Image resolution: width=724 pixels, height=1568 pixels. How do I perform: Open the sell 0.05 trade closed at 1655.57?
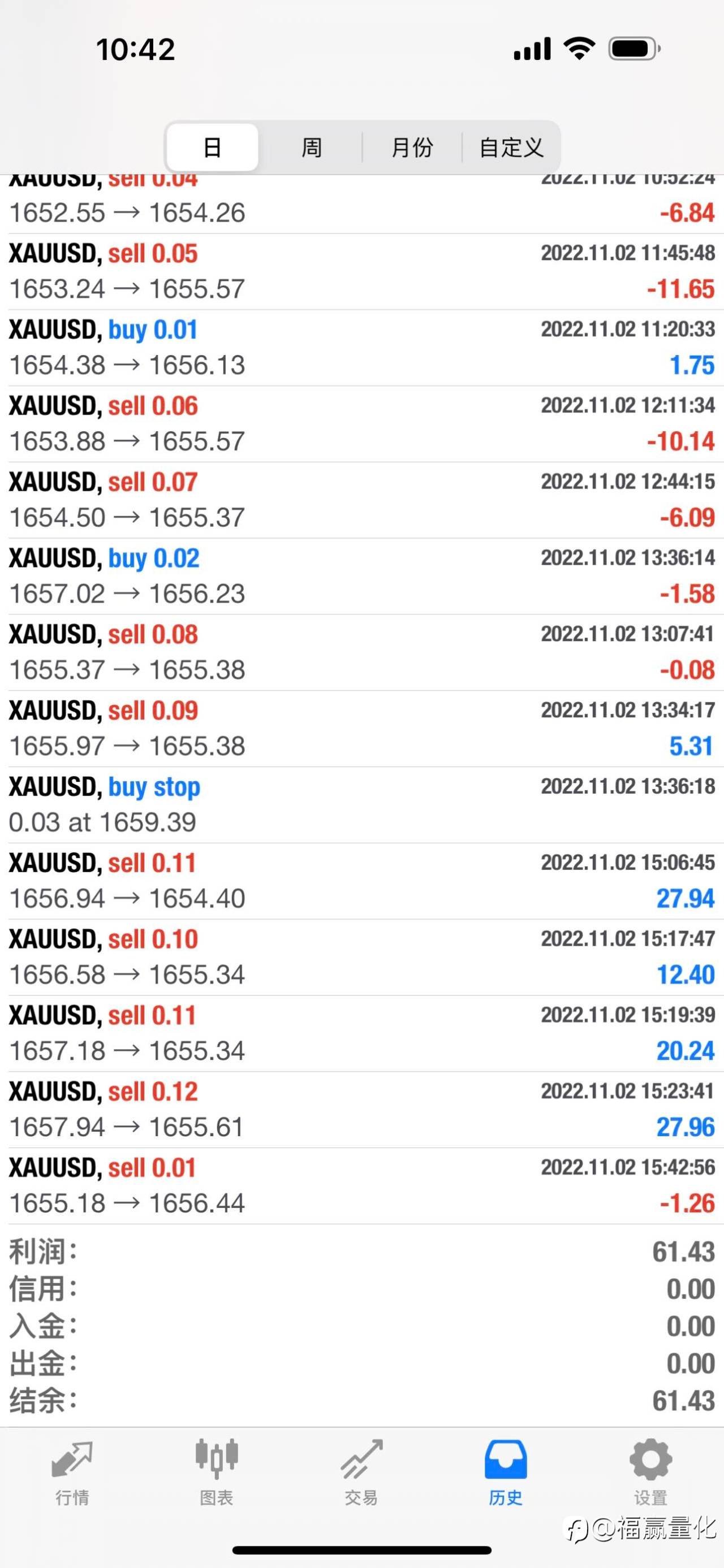pyautogui.click(x=361, y=271)
